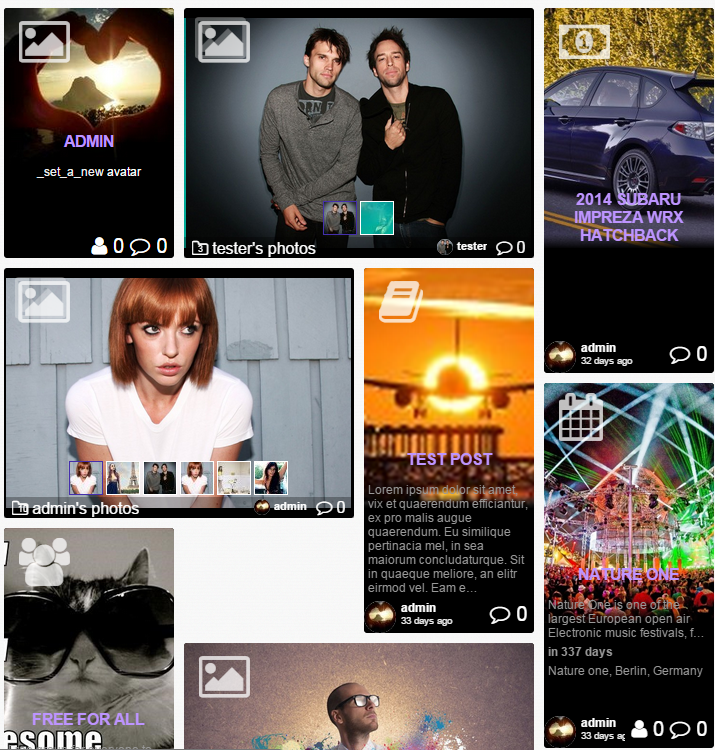Open the 2014 Subaru Impreza WRX Hatchback listing
The height and width of the screenshot is (750, 715).
coord(629,217)
